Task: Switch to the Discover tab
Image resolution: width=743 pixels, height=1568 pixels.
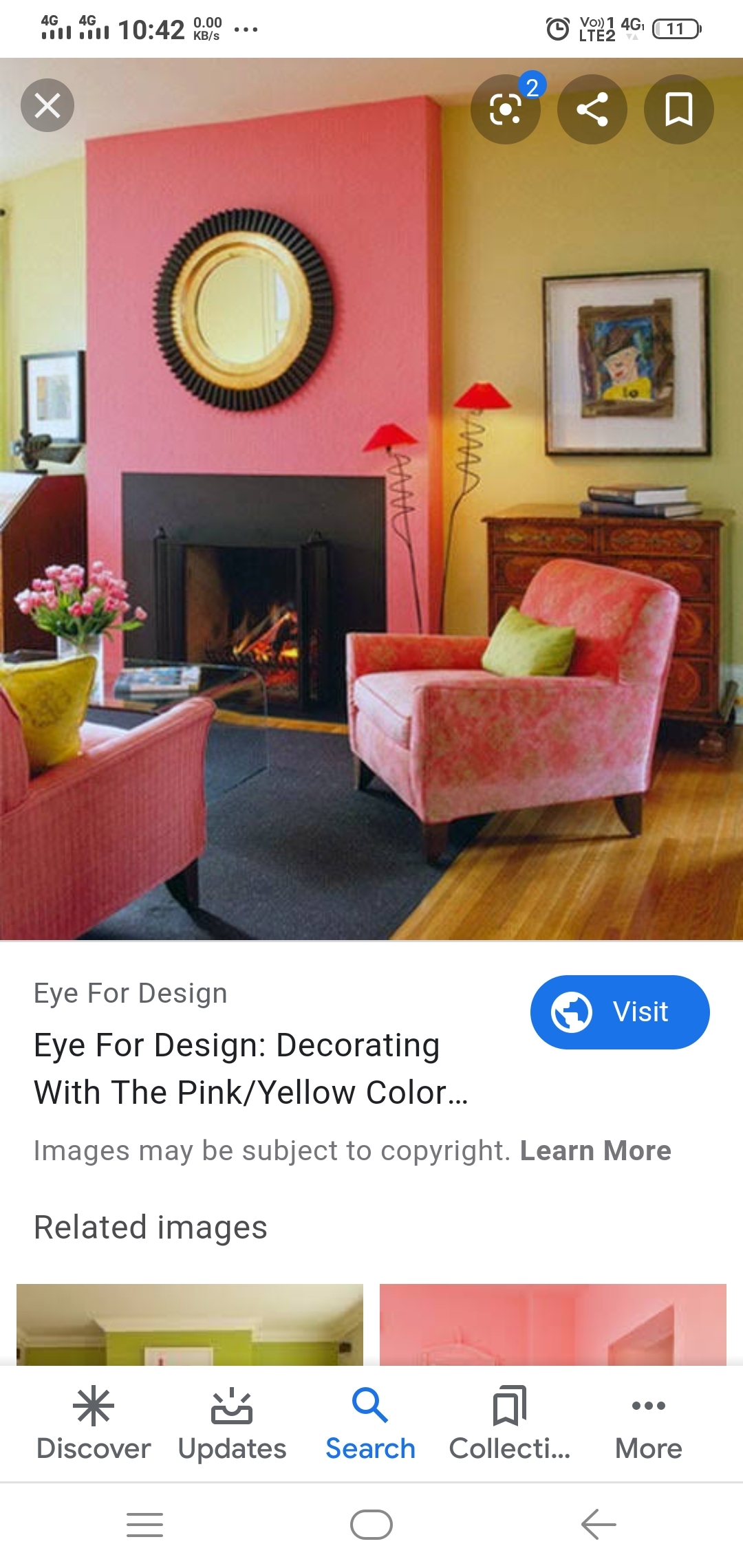Action: (94, 1422)
